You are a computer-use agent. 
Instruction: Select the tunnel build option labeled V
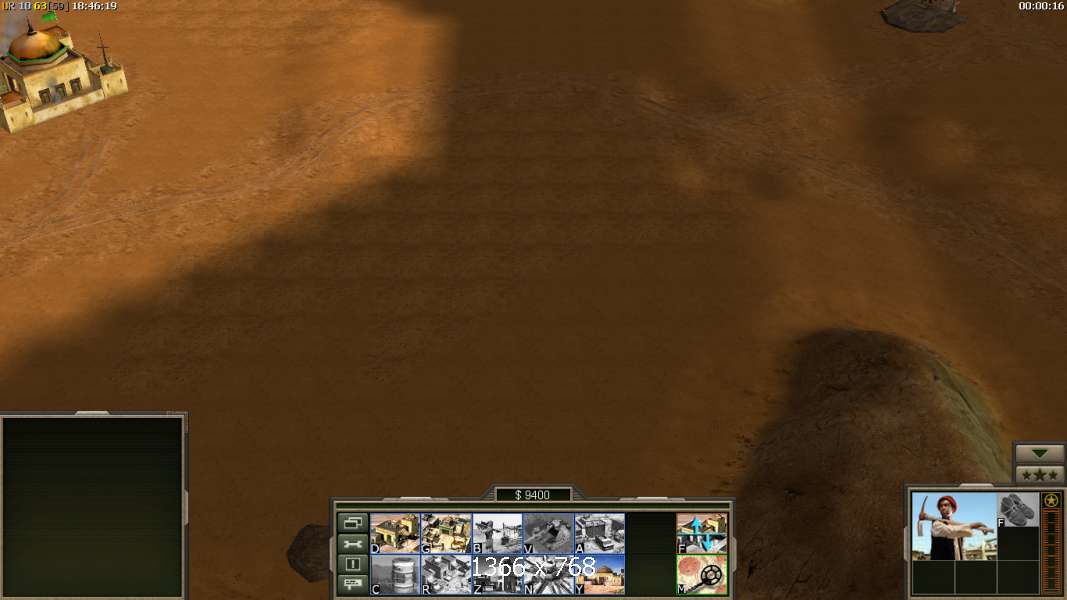pos(548,533)
